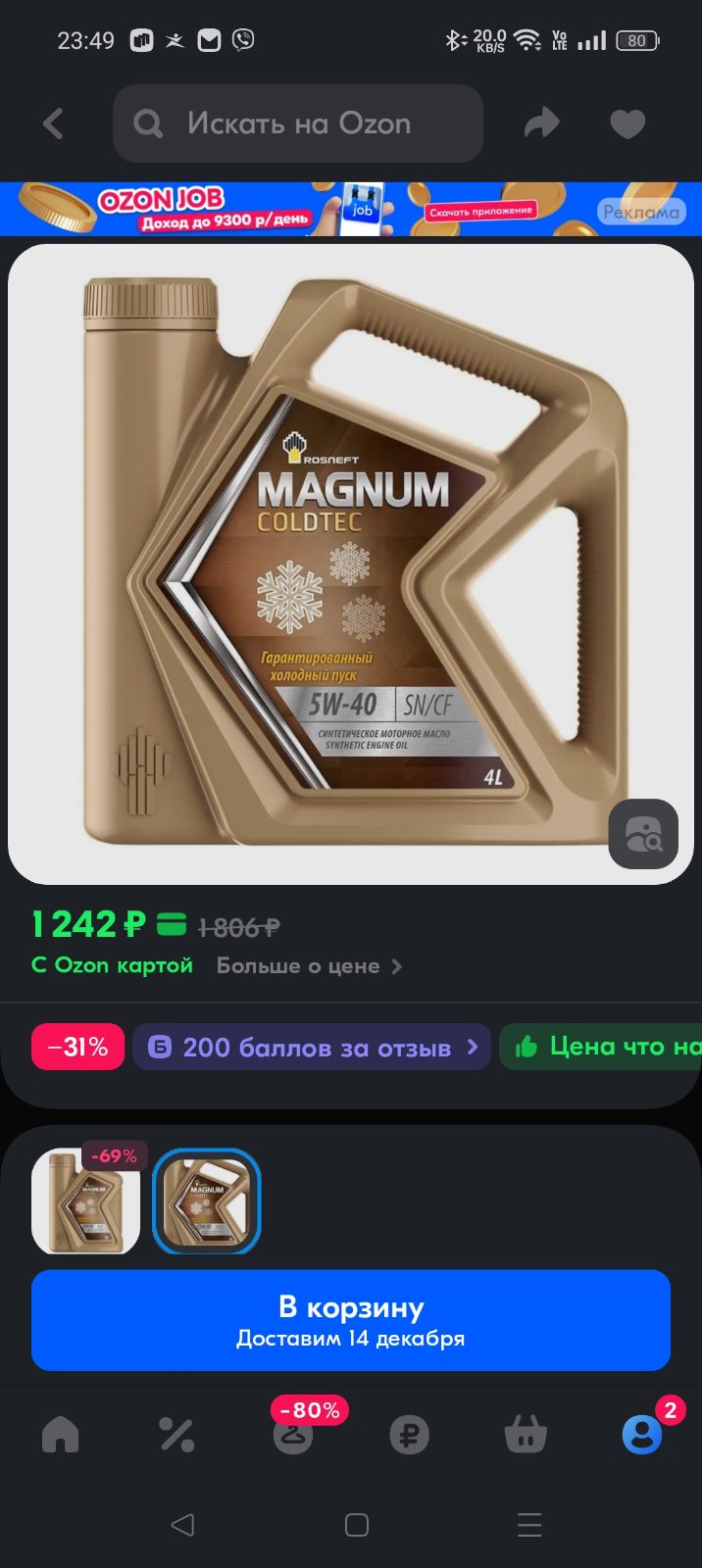Viewport: 702px width, 1568px height.
Task: Go back using the top arrow
Action: tap(53, 123)
